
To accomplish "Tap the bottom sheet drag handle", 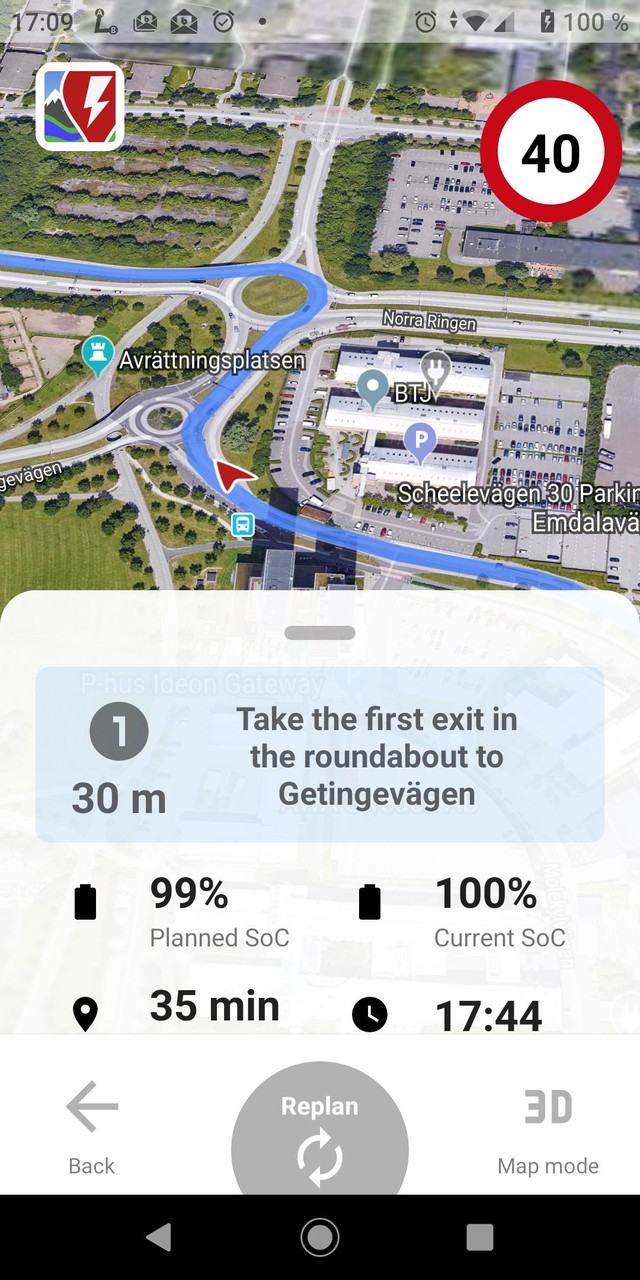I will [x=320, y=632].
